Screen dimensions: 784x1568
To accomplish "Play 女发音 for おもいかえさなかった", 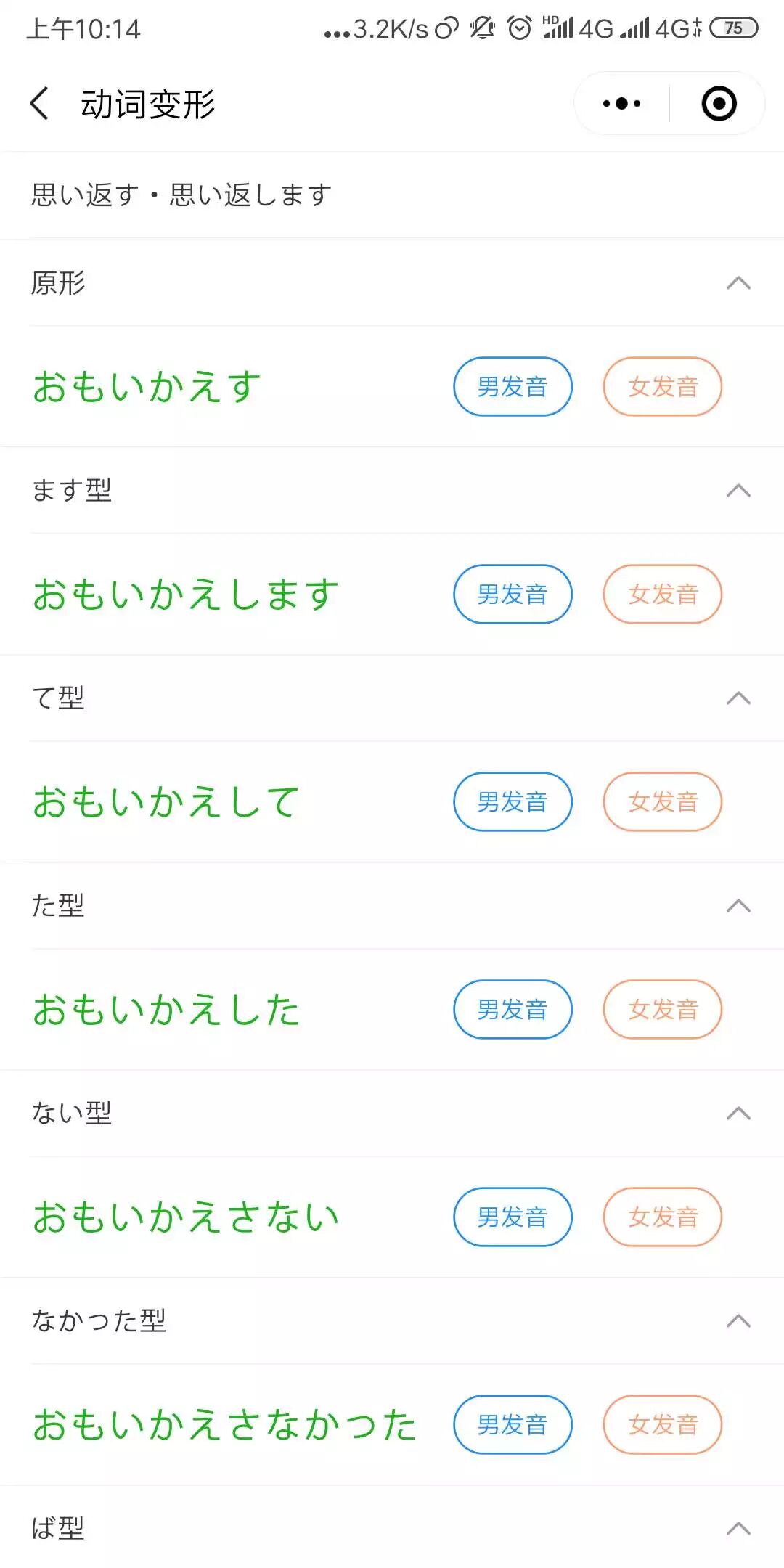I will tap(662, 1424).
